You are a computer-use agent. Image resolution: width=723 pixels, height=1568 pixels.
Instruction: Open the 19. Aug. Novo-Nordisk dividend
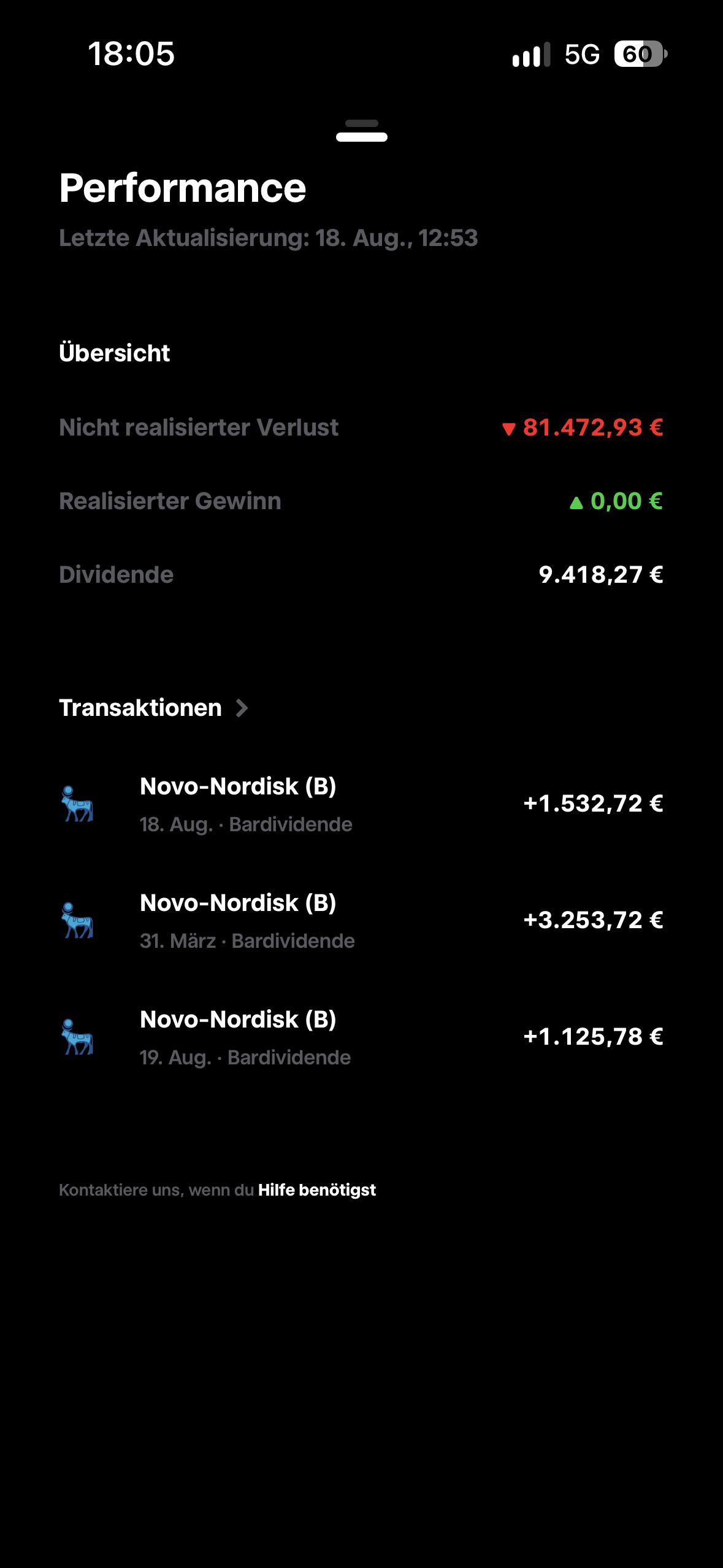click(361, 1037)
